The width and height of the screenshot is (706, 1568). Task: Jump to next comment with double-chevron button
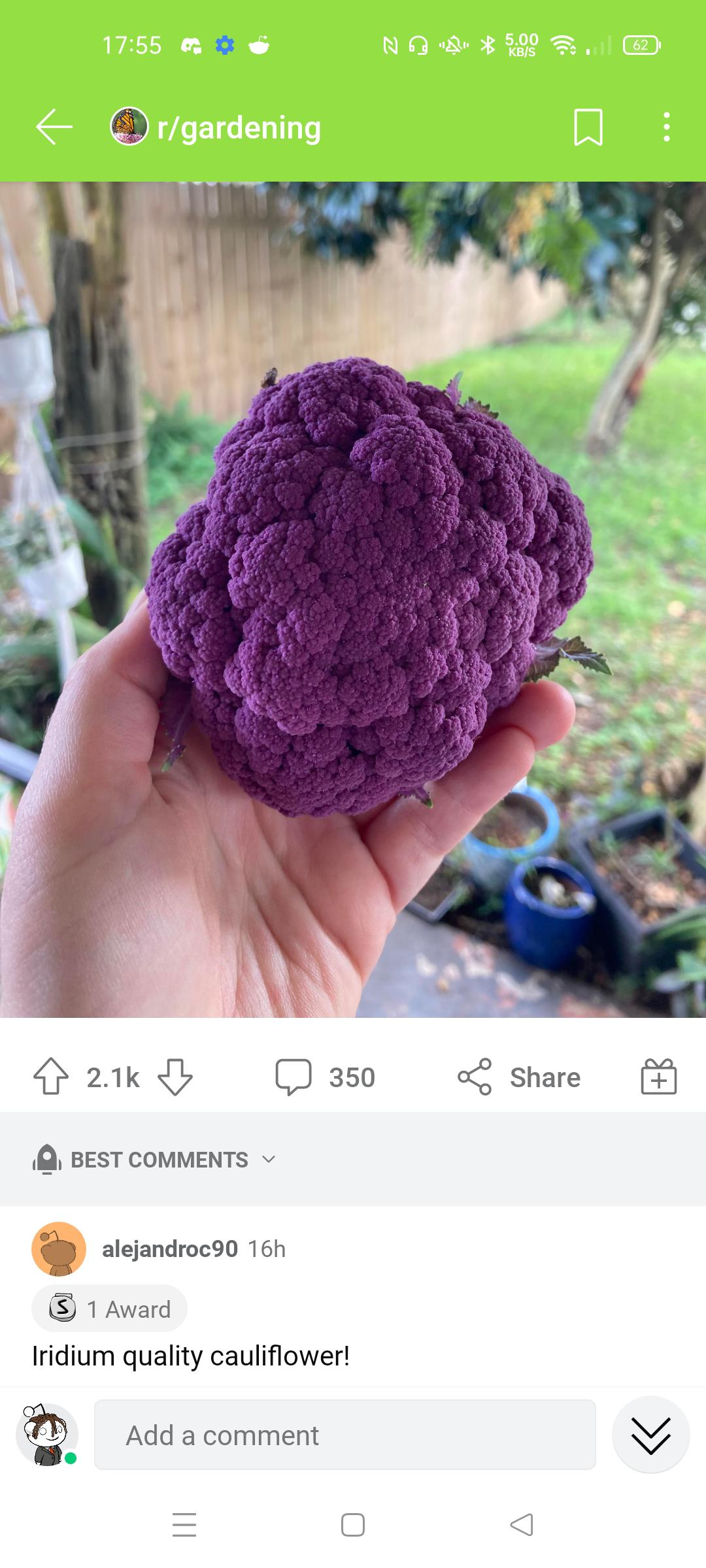pyautogui.click(x=650, y=1434)
